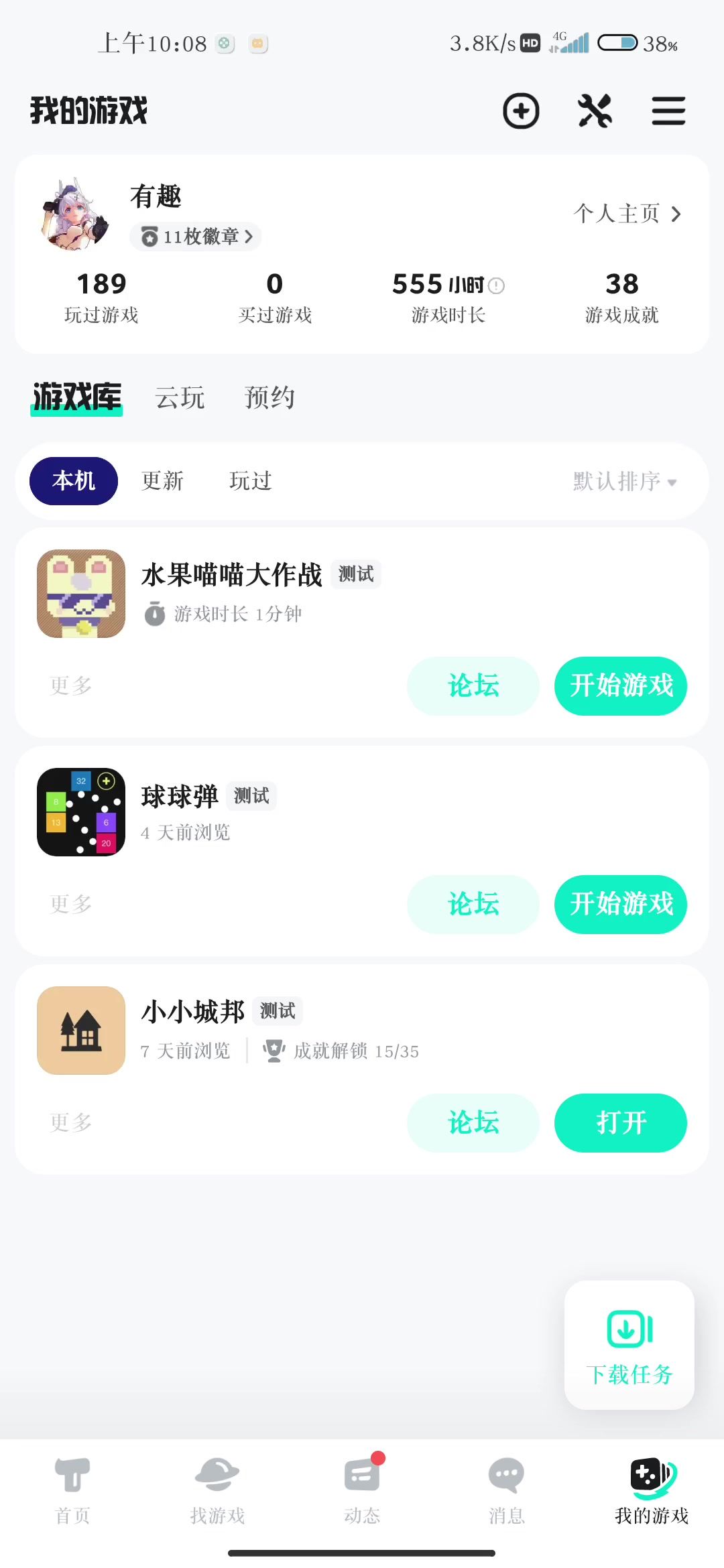The height and width of the screenshot is (1568, 724).
Task: Start playing 球球弹
Action: click(620, 904)
